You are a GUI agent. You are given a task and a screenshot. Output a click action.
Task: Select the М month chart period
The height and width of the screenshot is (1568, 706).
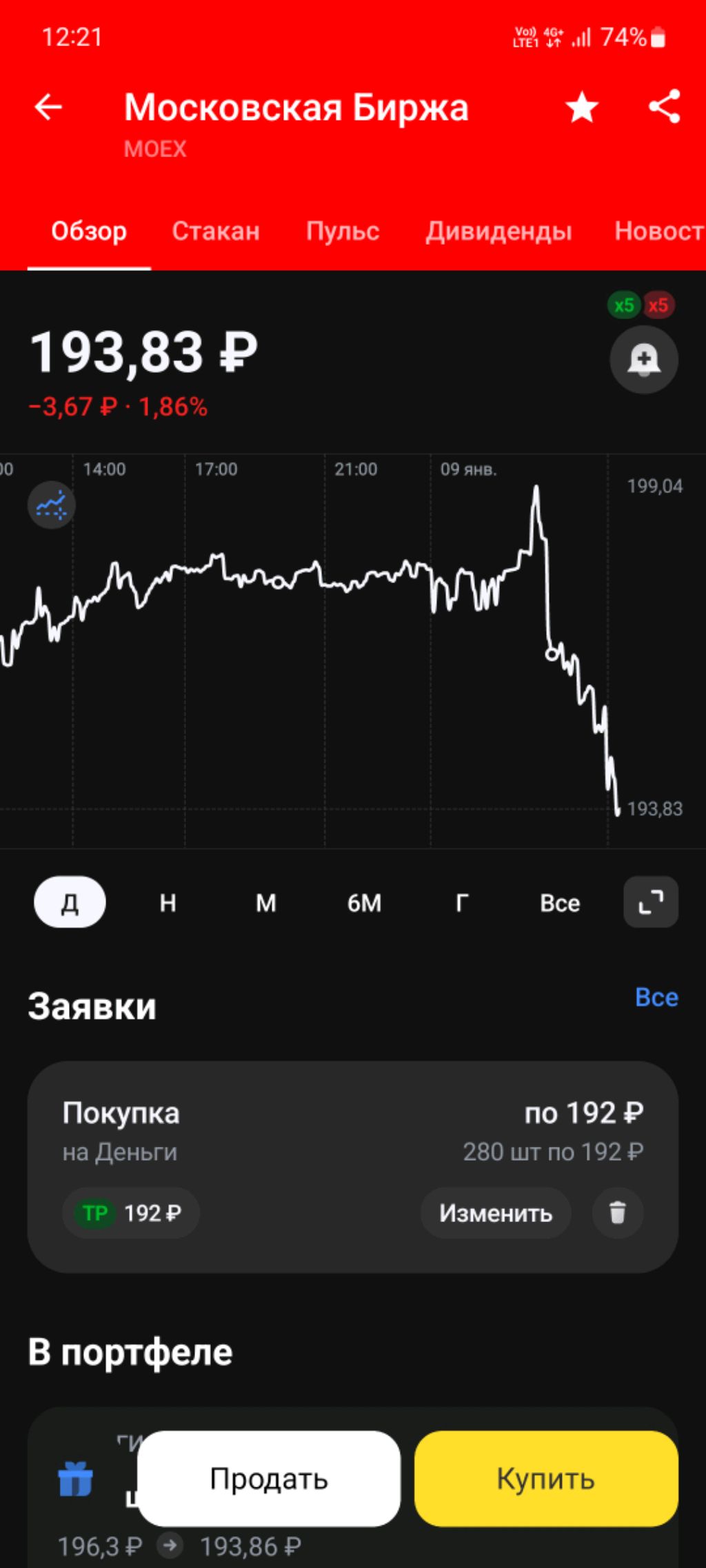point(266,903)
